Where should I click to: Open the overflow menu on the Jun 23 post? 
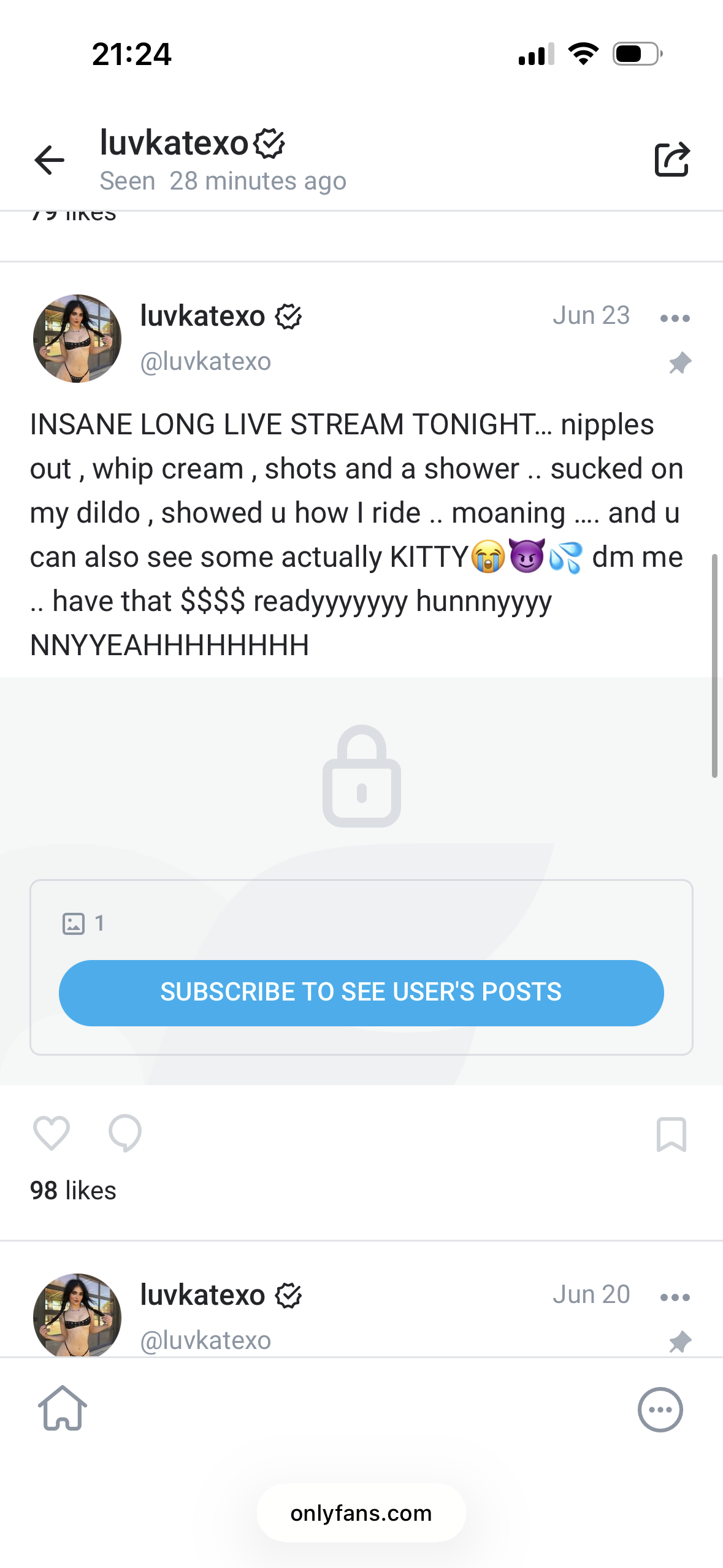pos(675,318)
